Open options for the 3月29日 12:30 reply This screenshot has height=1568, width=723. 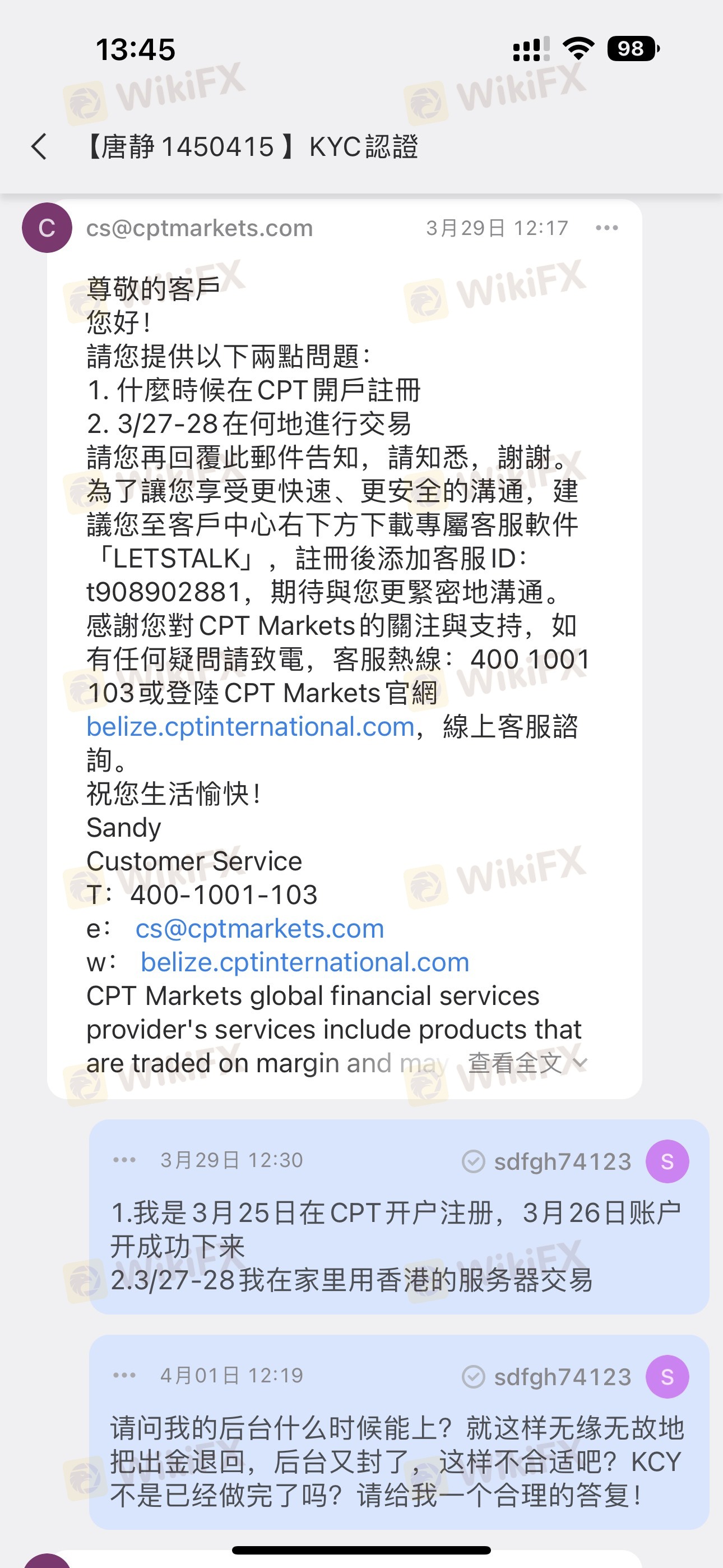125,1160
